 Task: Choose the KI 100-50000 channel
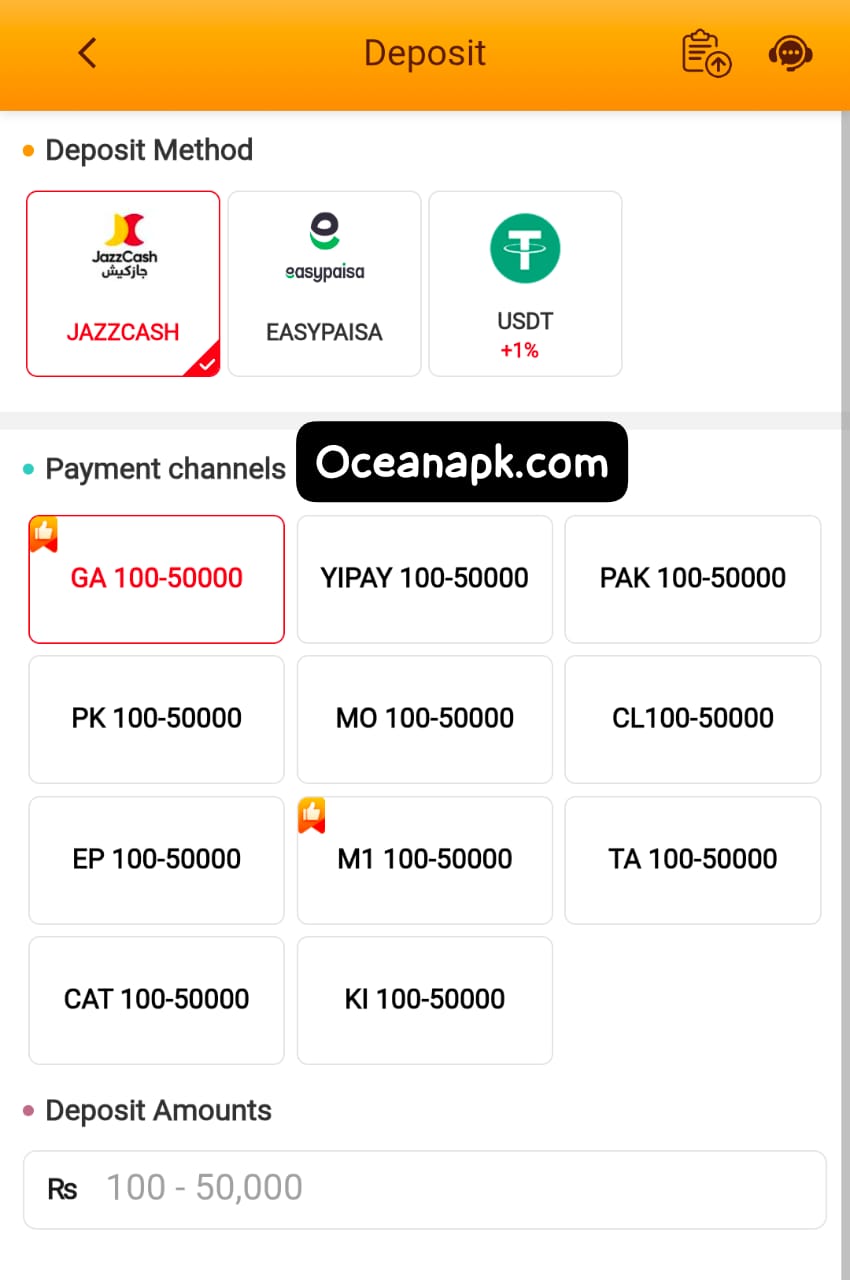tap(424, 1000)
